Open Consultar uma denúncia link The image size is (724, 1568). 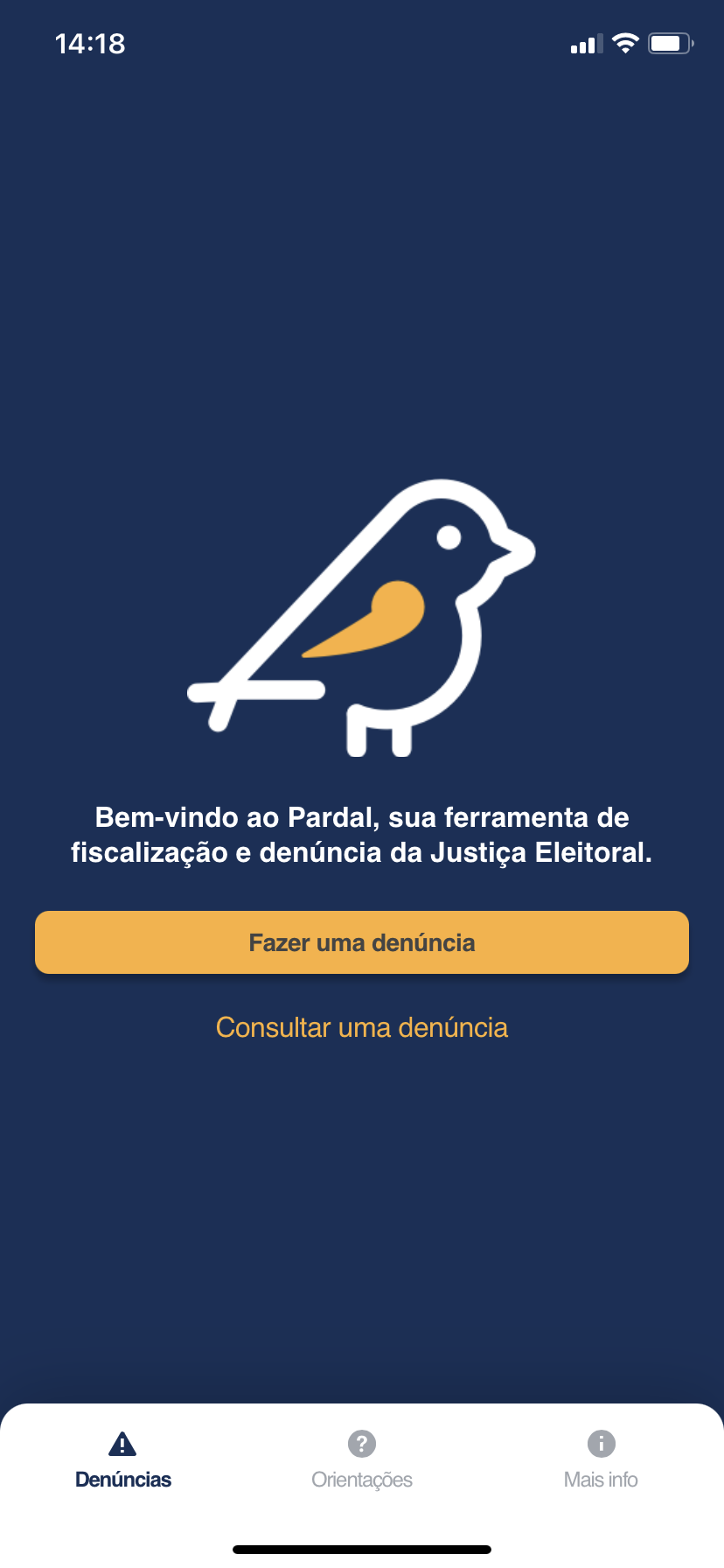click(x=362, y=1027)
